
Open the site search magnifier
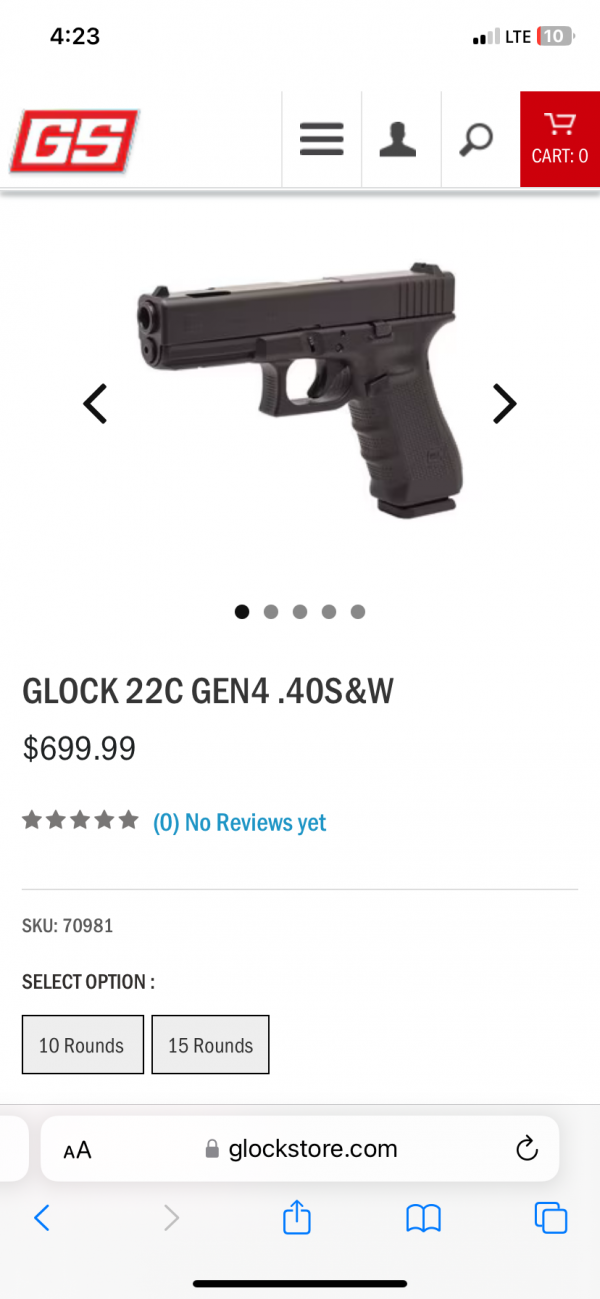(x=476, y=139)
